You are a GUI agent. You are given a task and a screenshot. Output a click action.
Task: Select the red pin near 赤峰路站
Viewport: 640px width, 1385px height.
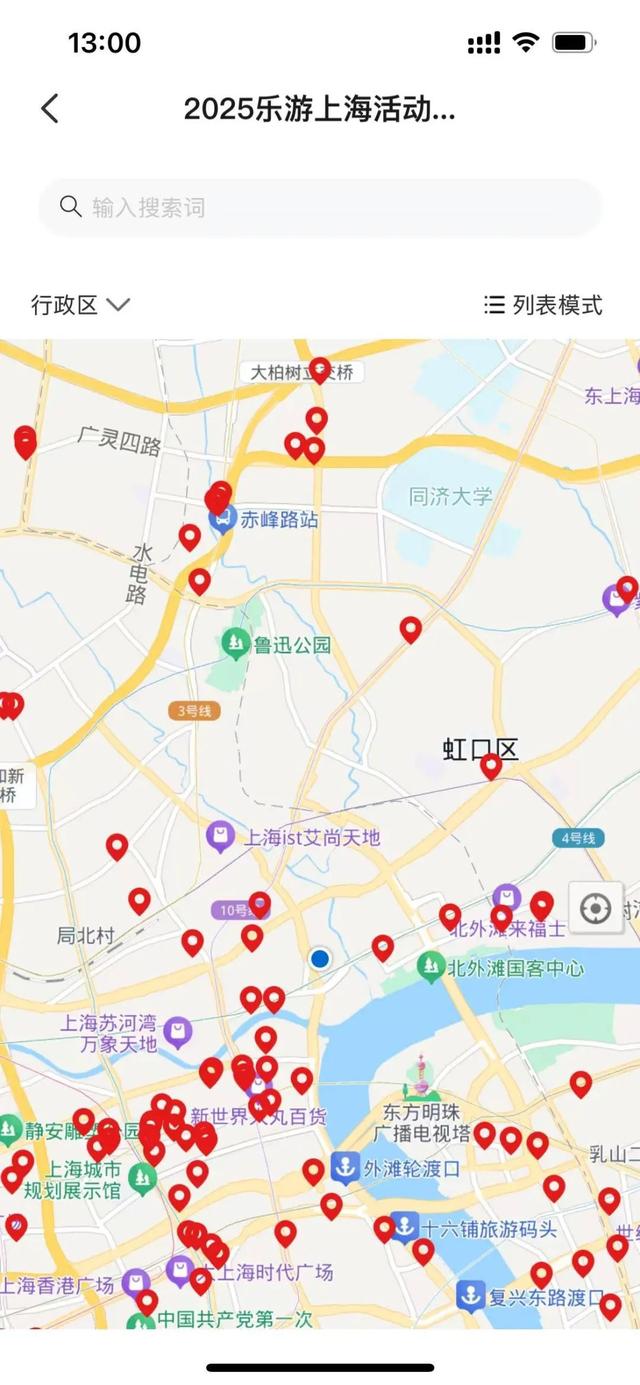coord(218,498)
